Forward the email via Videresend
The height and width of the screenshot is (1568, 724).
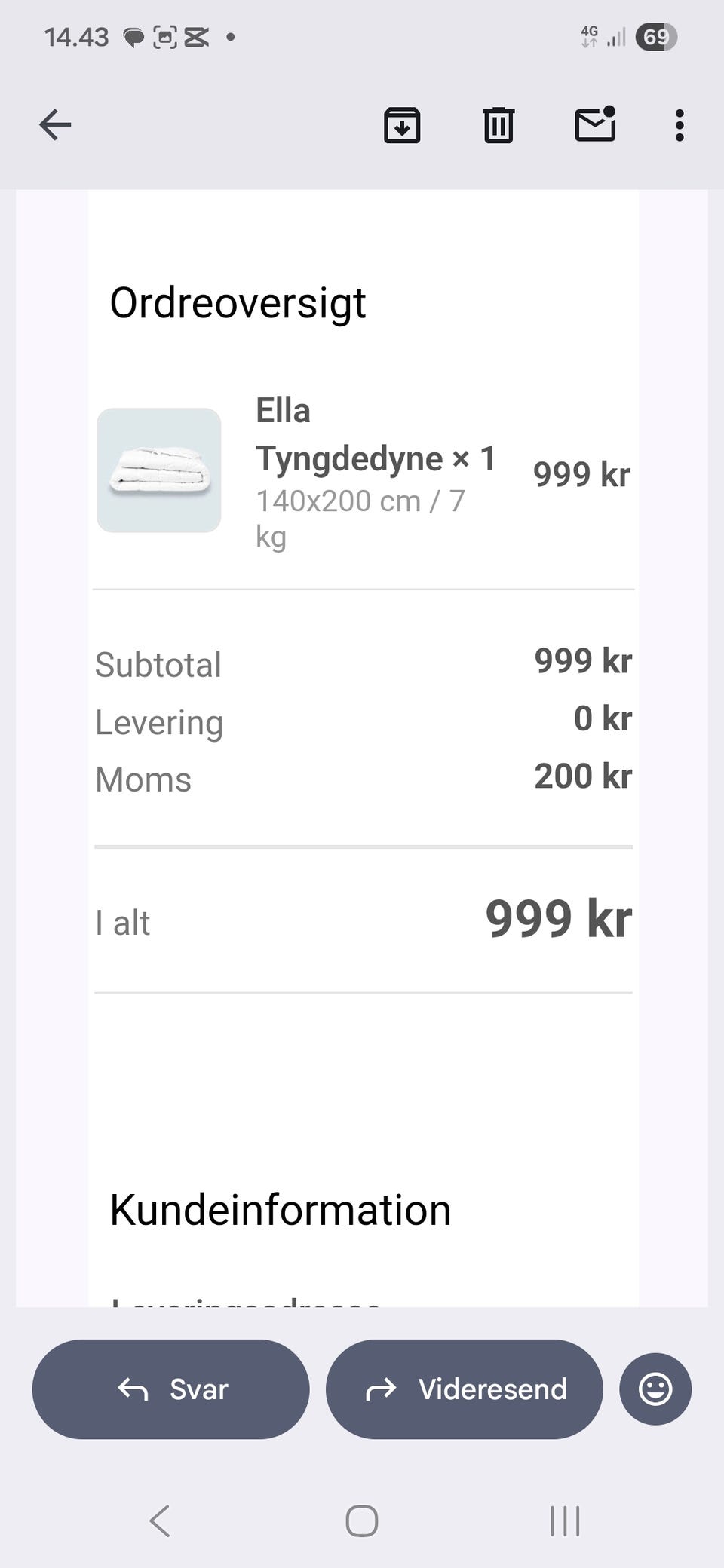(x=465, y=1389)
